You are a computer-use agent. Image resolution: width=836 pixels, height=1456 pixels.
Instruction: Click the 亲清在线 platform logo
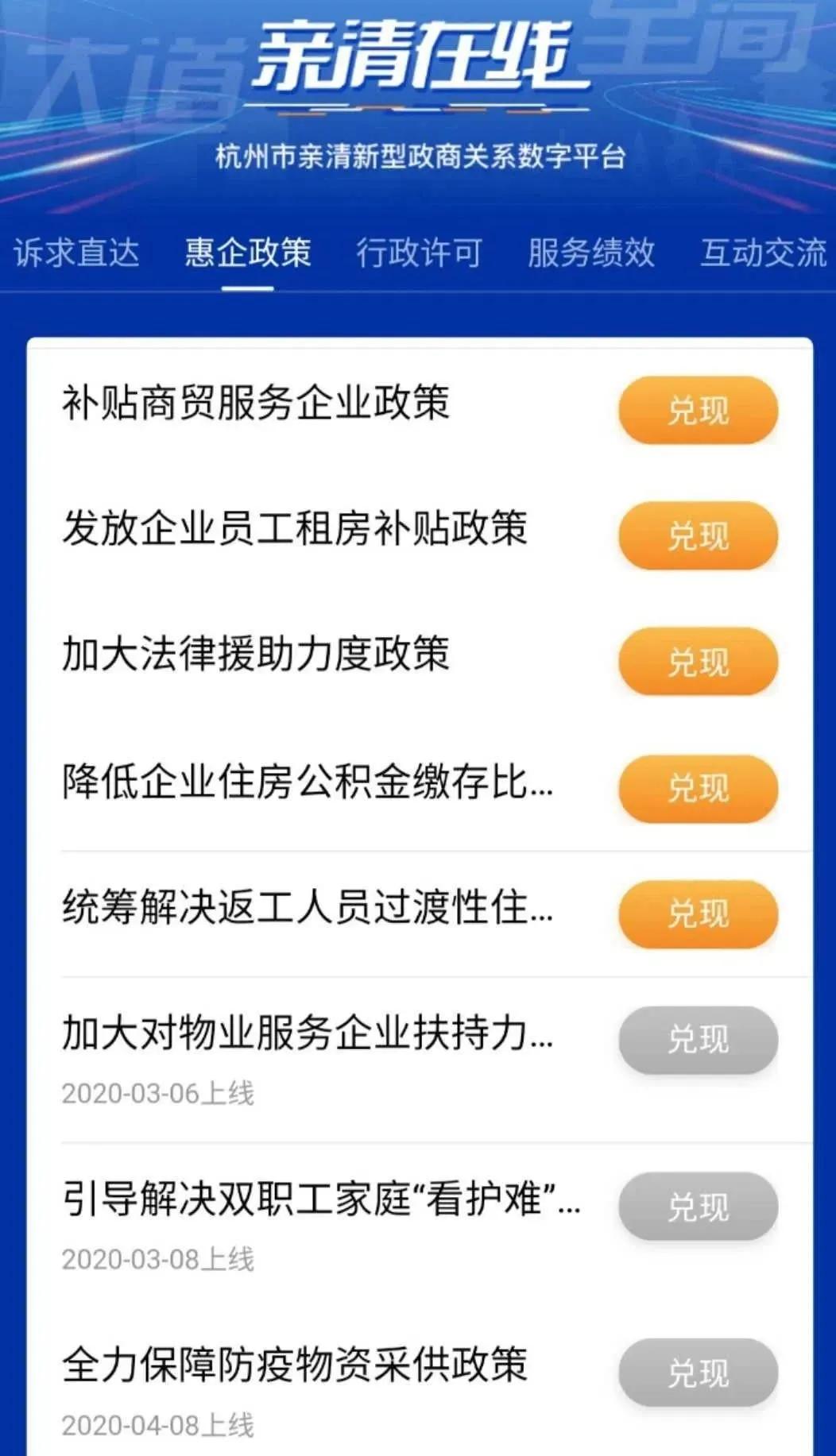coord(416,60)
